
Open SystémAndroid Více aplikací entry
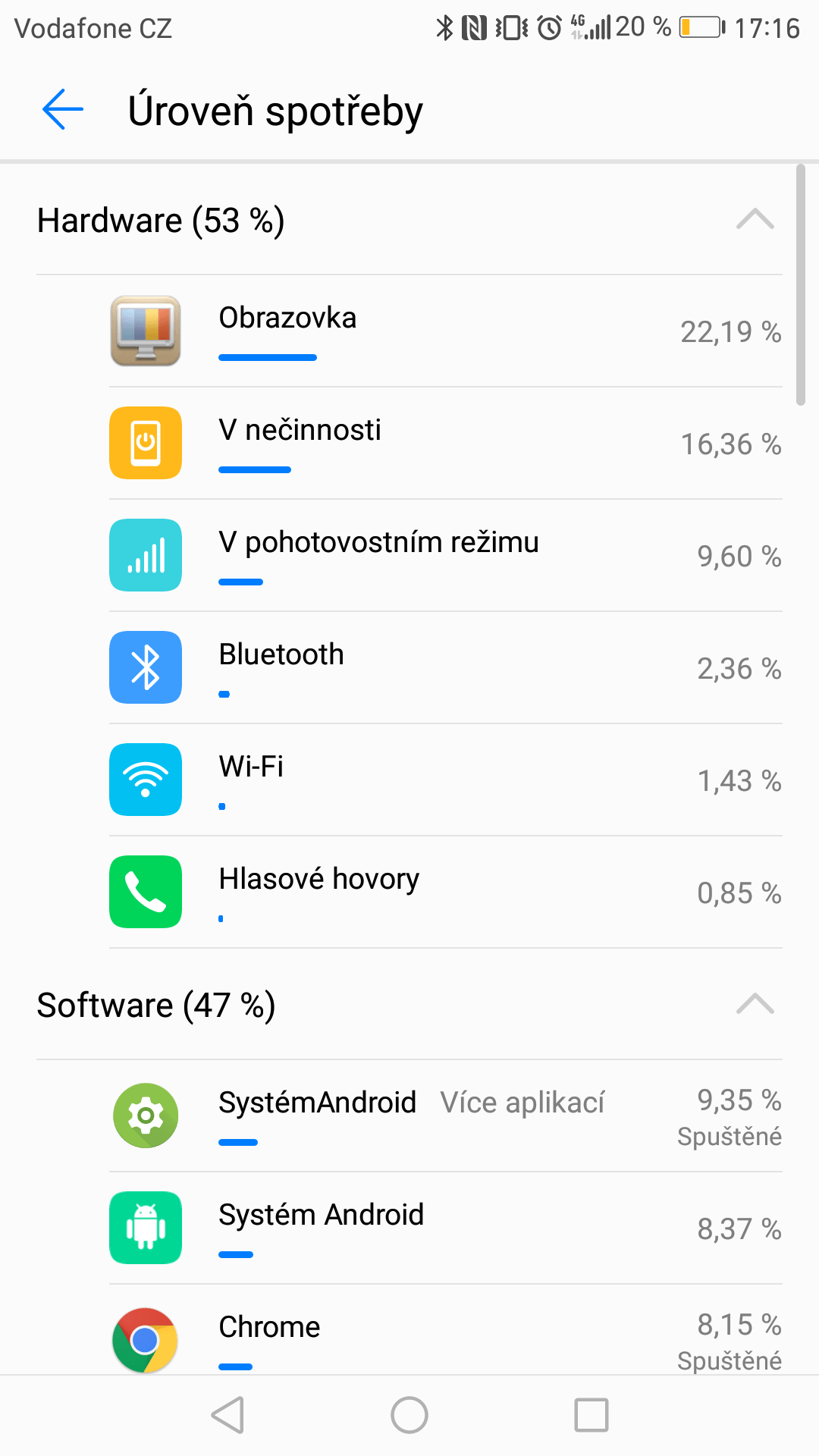446,1116
